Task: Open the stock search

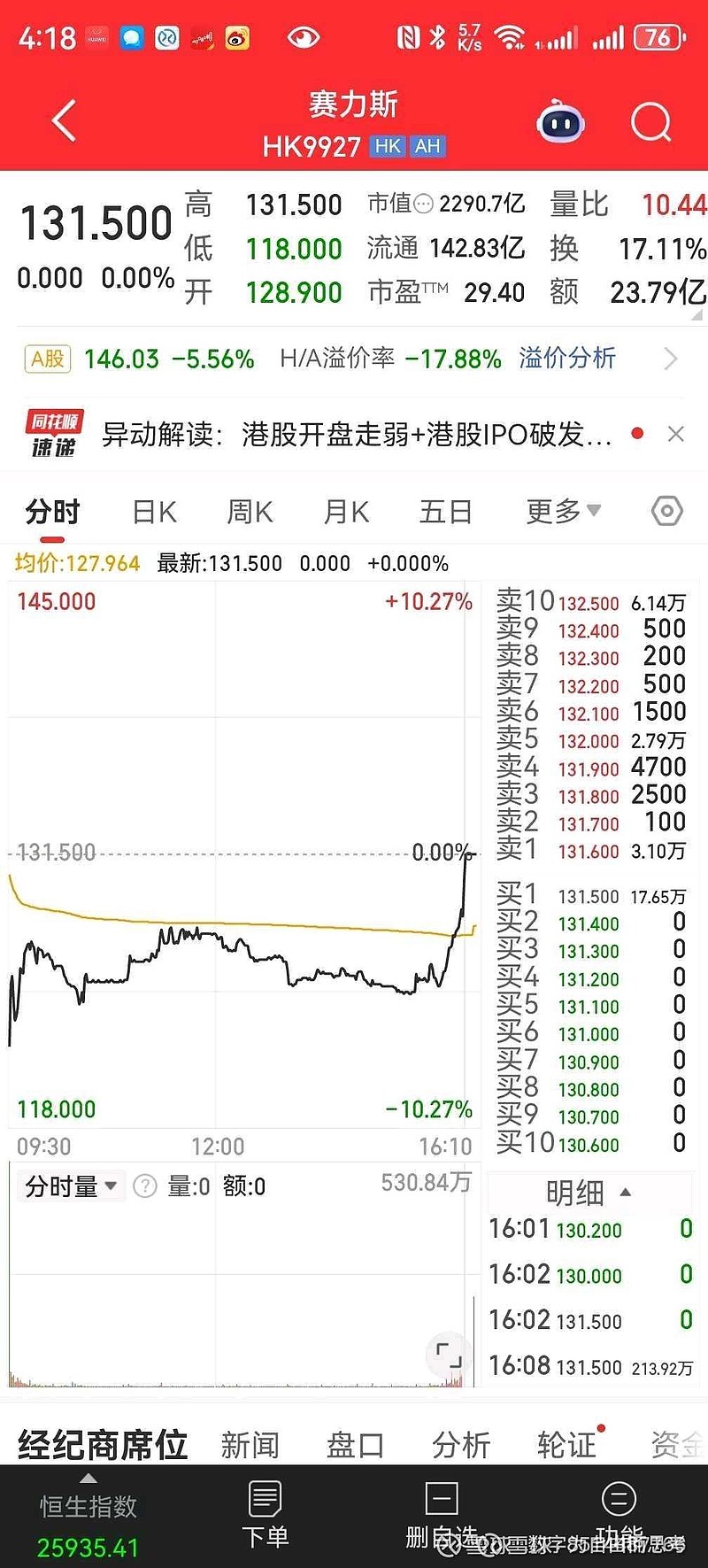Action: 651,122
